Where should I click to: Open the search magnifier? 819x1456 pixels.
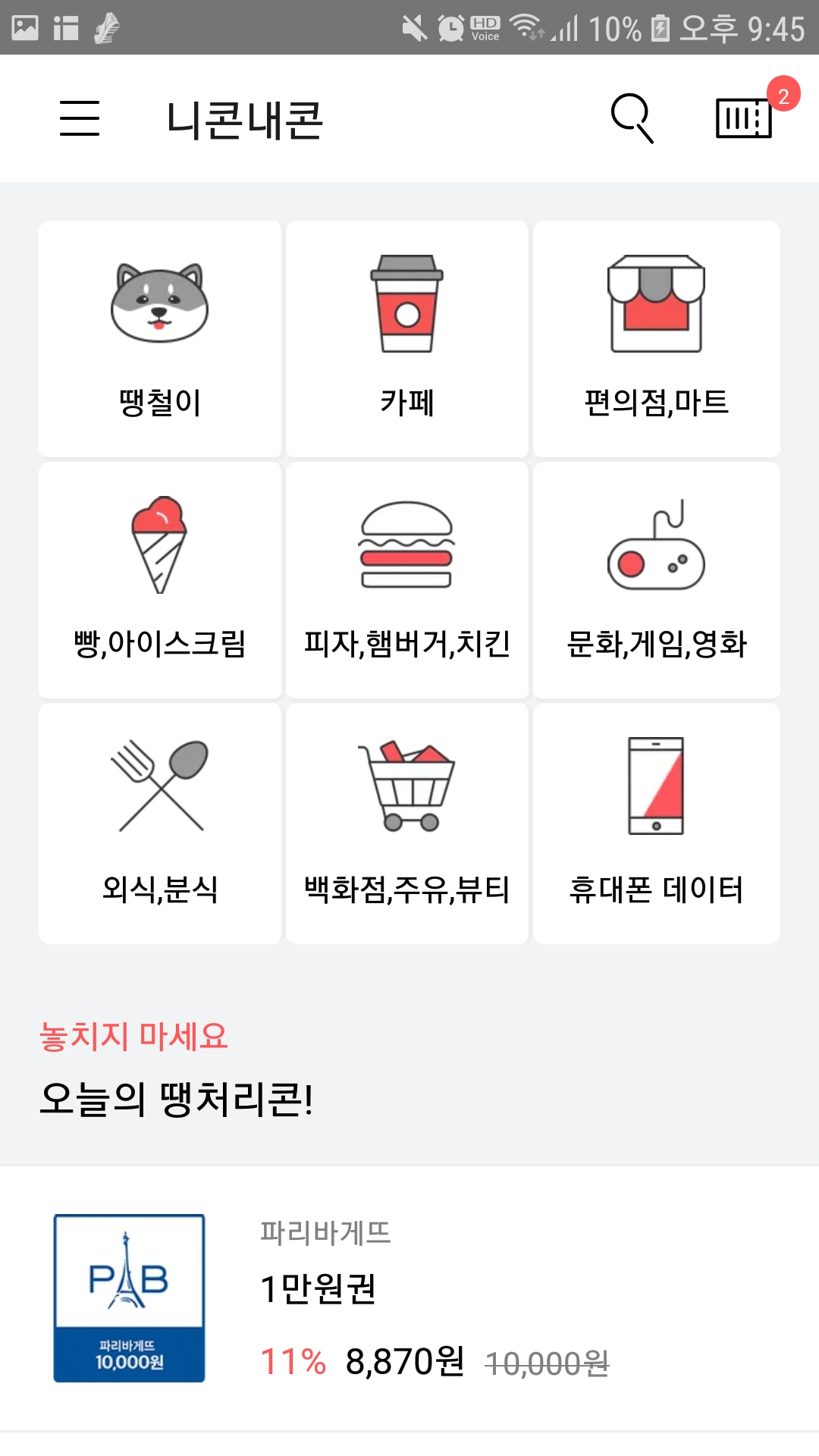(632, 118)
